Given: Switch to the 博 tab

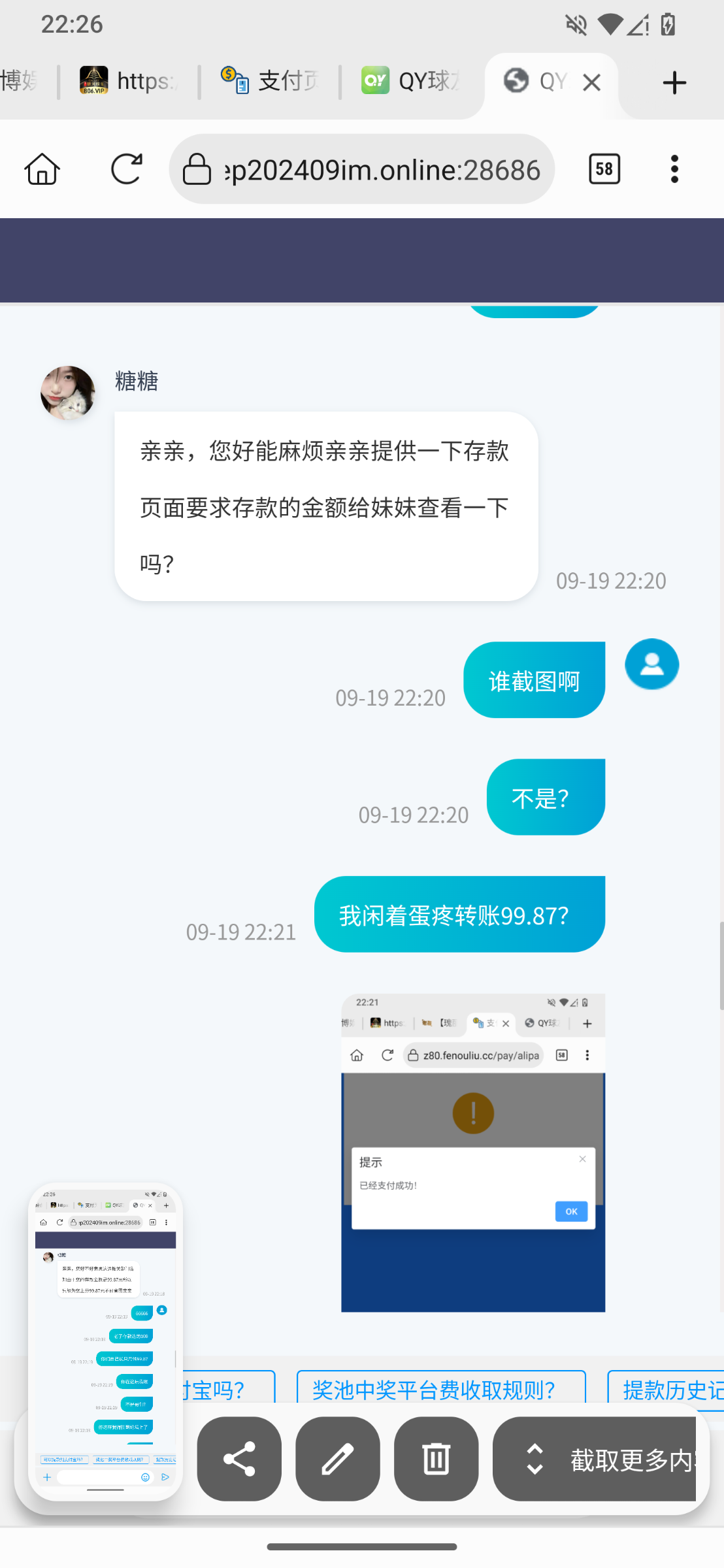Looking at the screenshot, I should pos(20,81).
